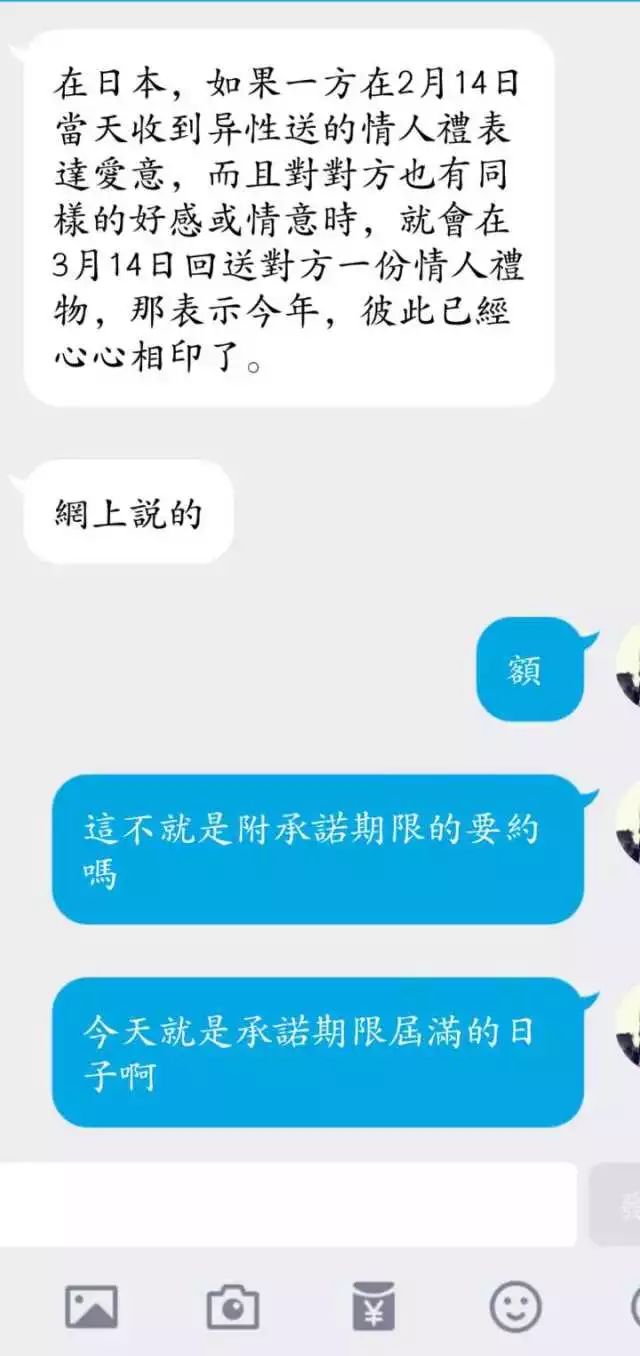Open the photo gallery picker
Viewport: 640px width, 1356px height.
pyautogui.click(x=91, y=1307)
